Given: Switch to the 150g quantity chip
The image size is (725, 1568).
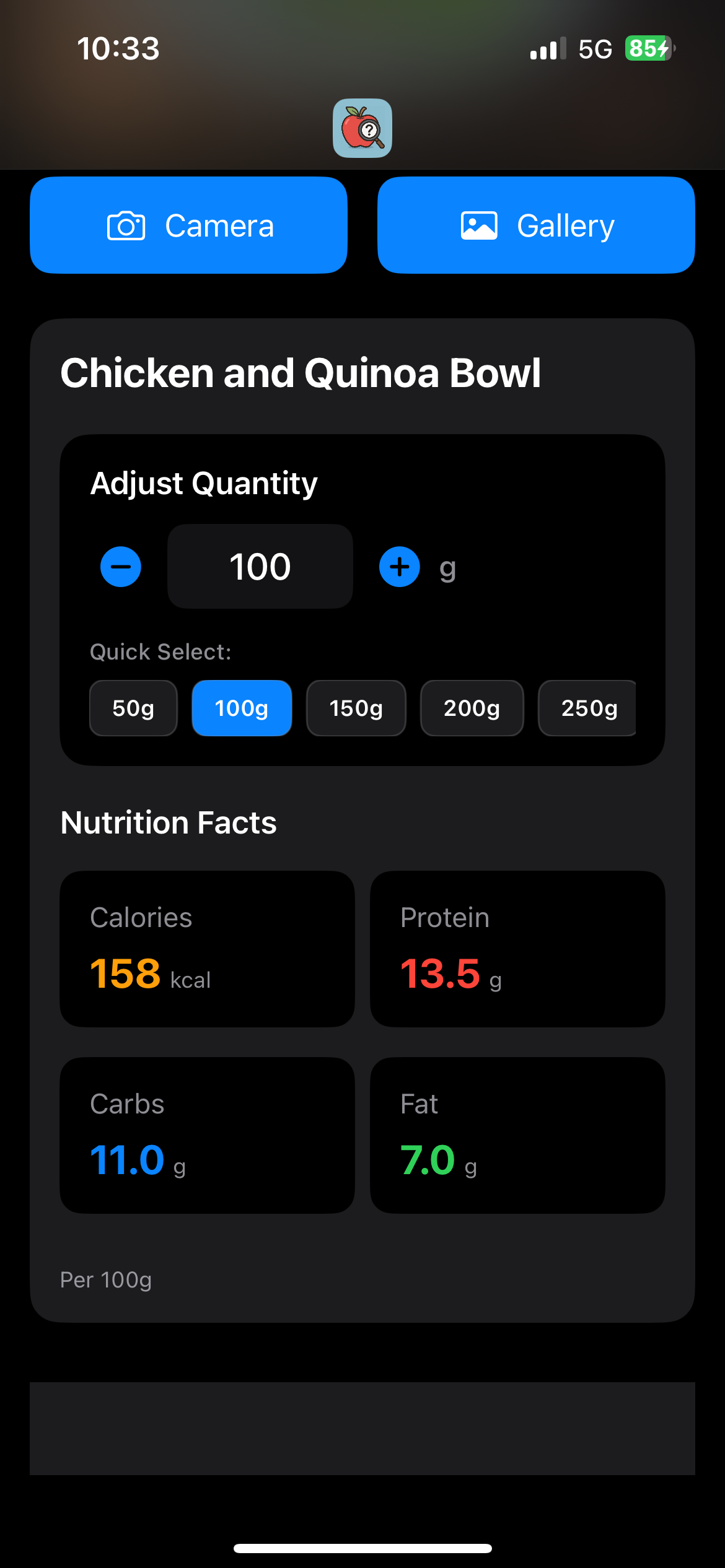Looking at the screenshot, I should coord(356,708).
